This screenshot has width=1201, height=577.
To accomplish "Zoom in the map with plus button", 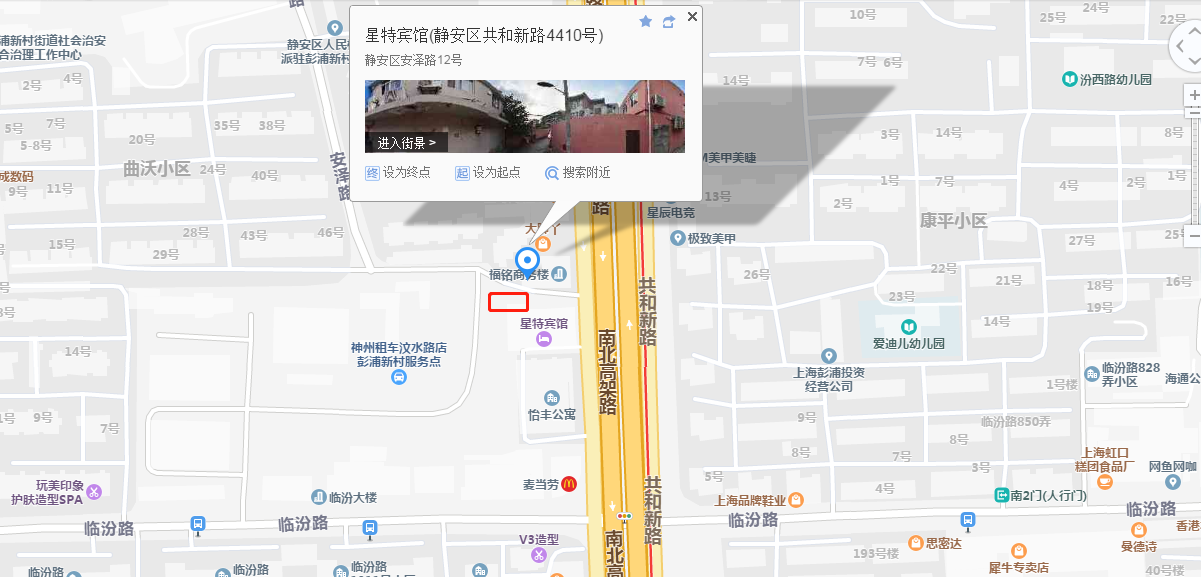I will [1194, 95].
